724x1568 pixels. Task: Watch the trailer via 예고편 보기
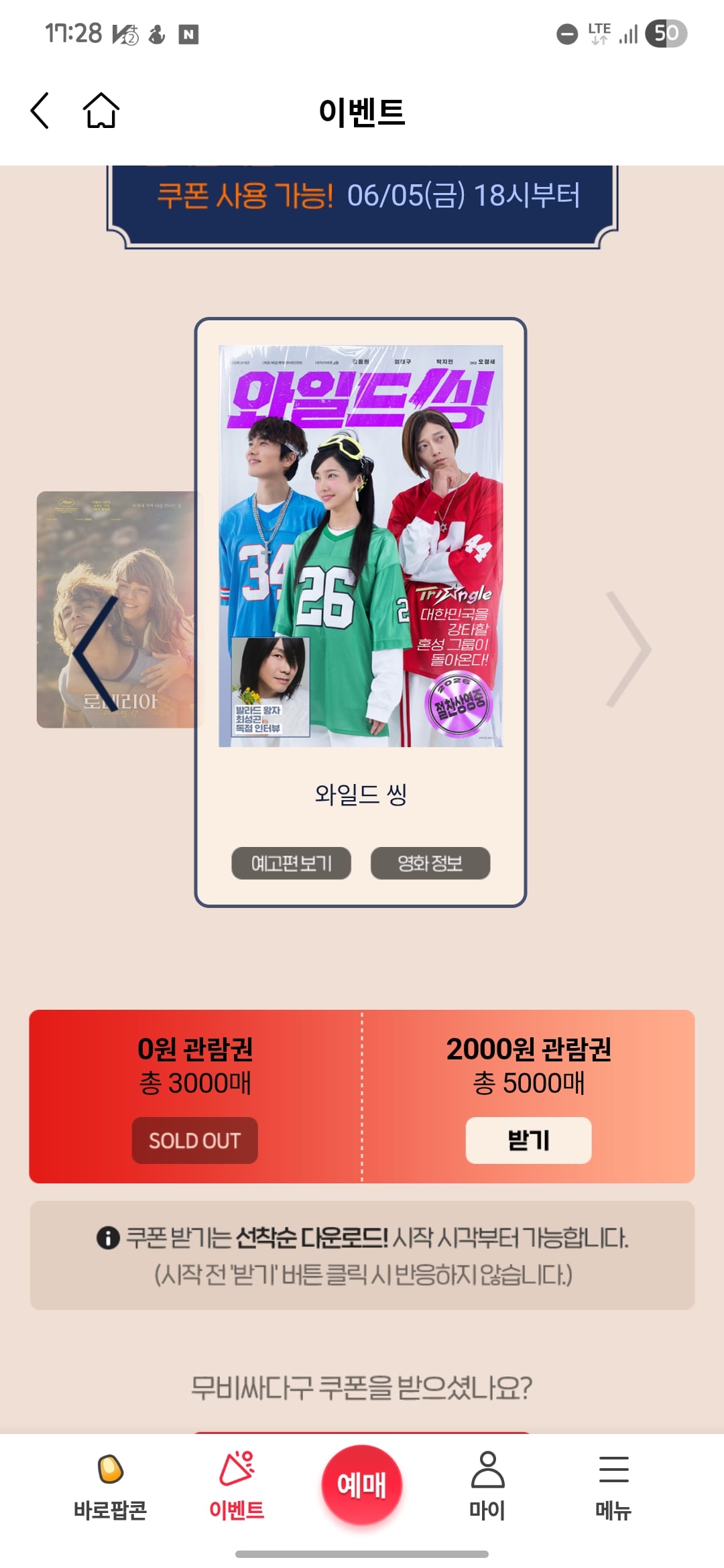(292, 863)
